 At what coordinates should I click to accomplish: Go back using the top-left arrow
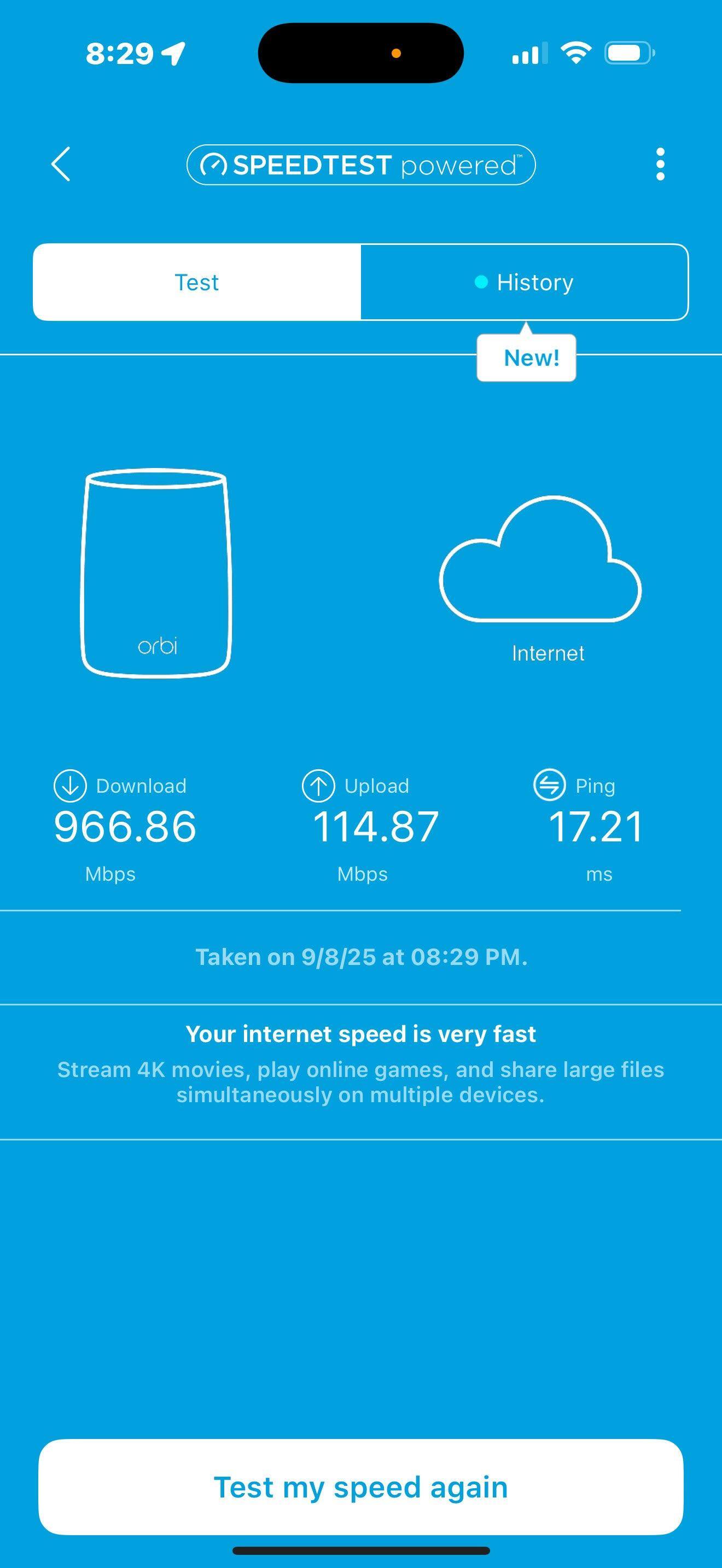coord(61,163)
